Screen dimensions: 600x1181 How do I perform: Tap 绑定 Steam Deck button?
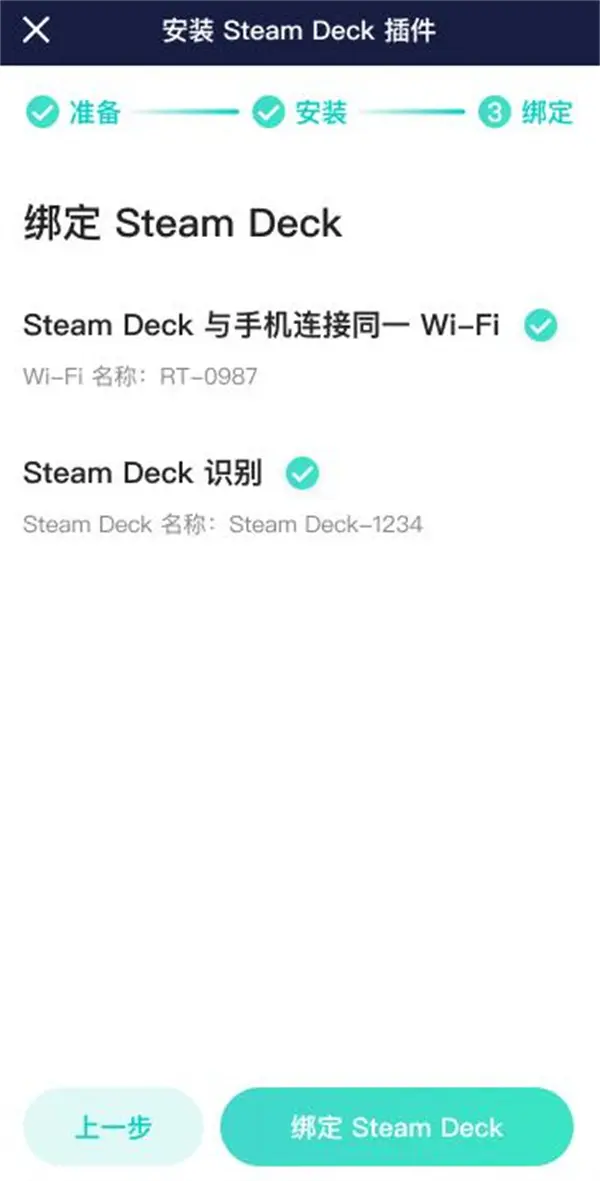397,1128
